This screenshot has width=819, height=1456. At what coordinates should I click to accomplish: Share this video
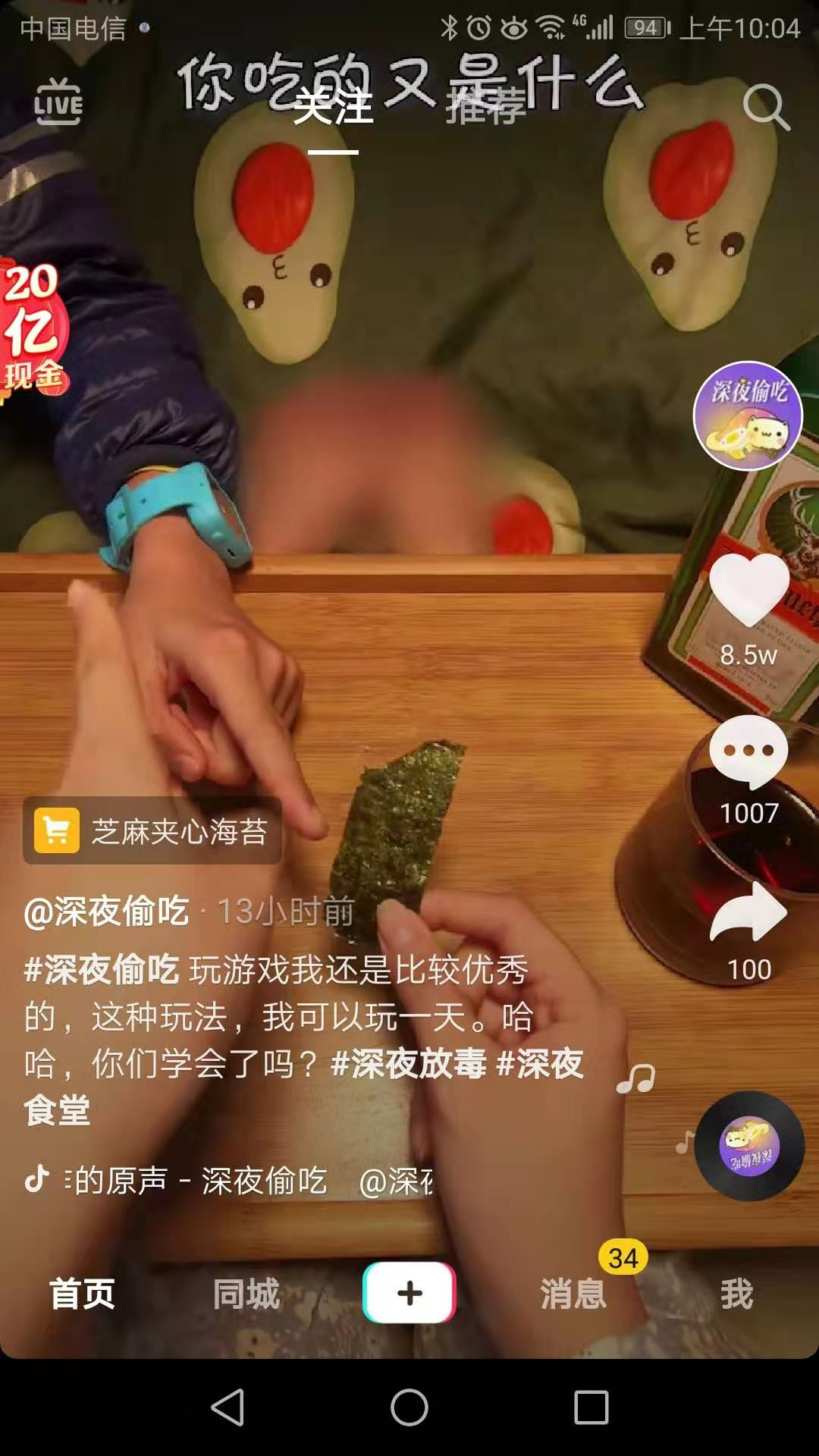(x=748, y=912)
